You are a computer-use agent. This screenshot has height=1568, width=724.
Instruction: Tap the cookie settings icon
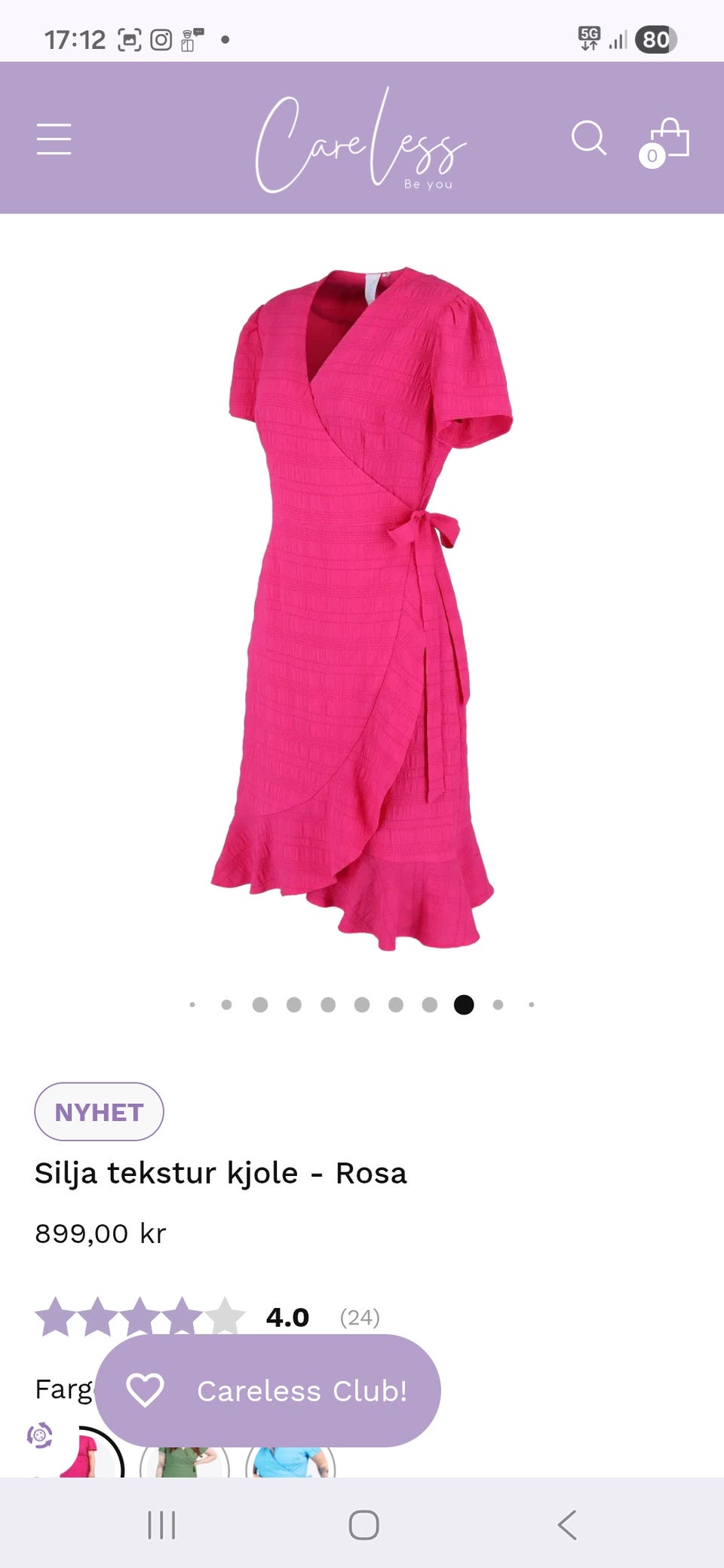pyautogui.click(x=40, y=1435)
